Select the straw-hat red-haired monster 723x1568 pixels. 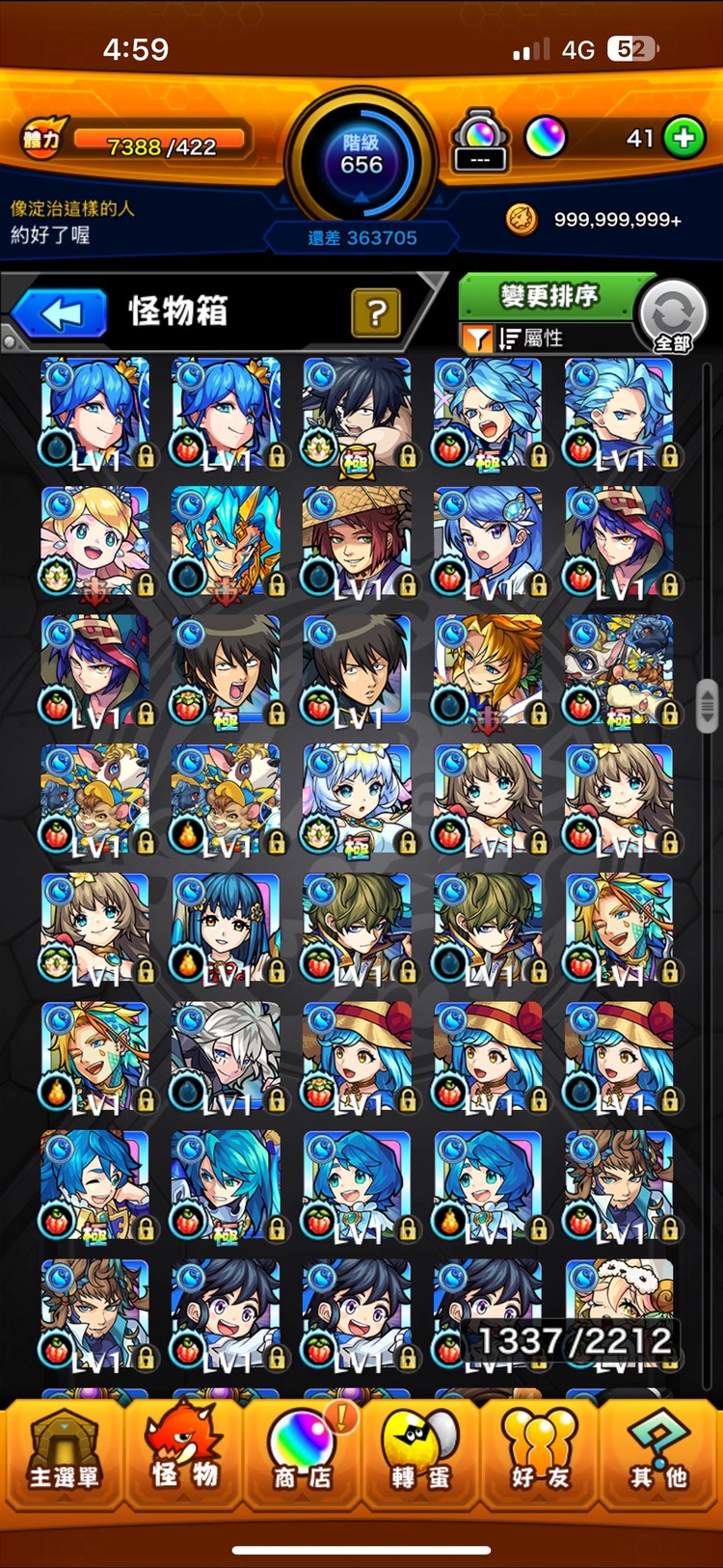pos(358,542)
